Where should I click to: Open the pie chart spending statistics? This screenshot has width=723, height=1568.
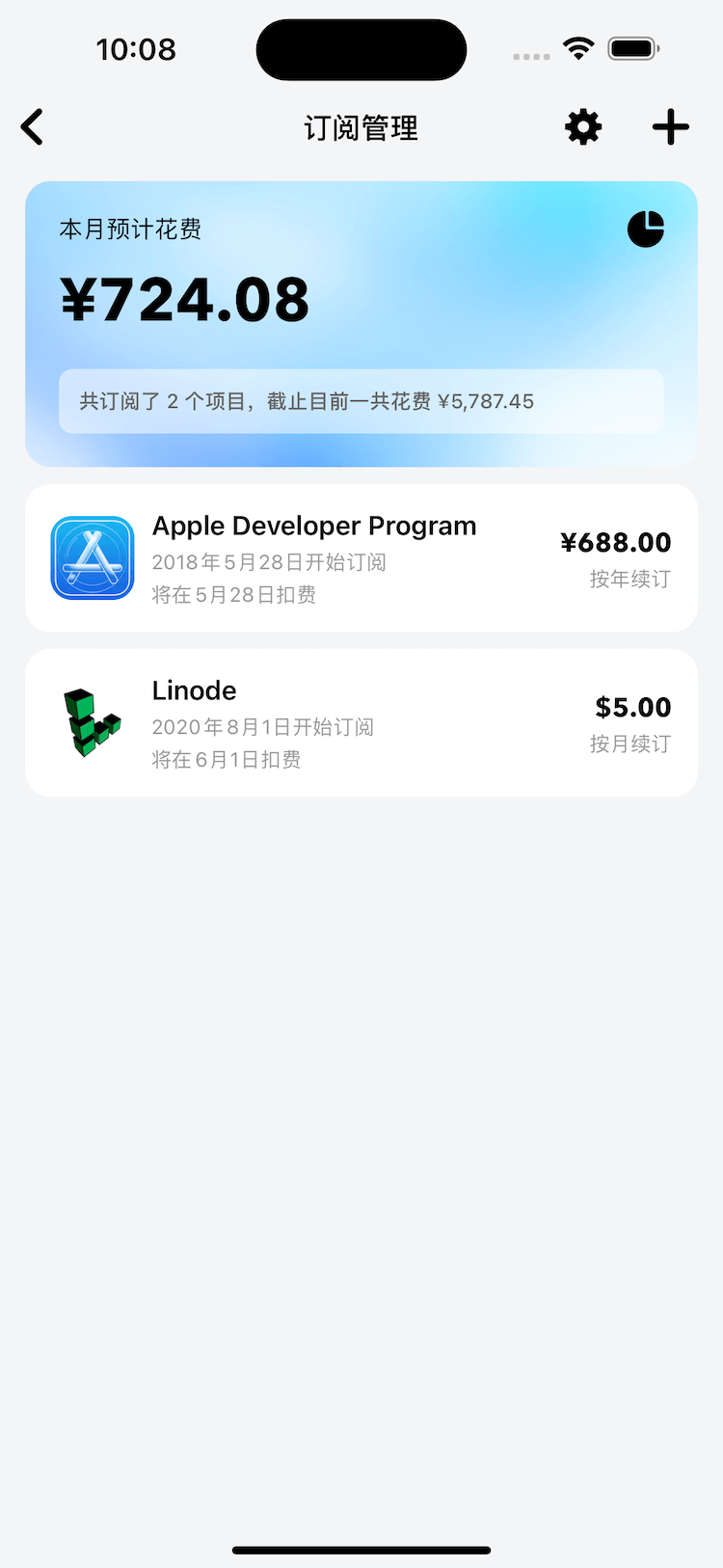click(x=645, y=230)
